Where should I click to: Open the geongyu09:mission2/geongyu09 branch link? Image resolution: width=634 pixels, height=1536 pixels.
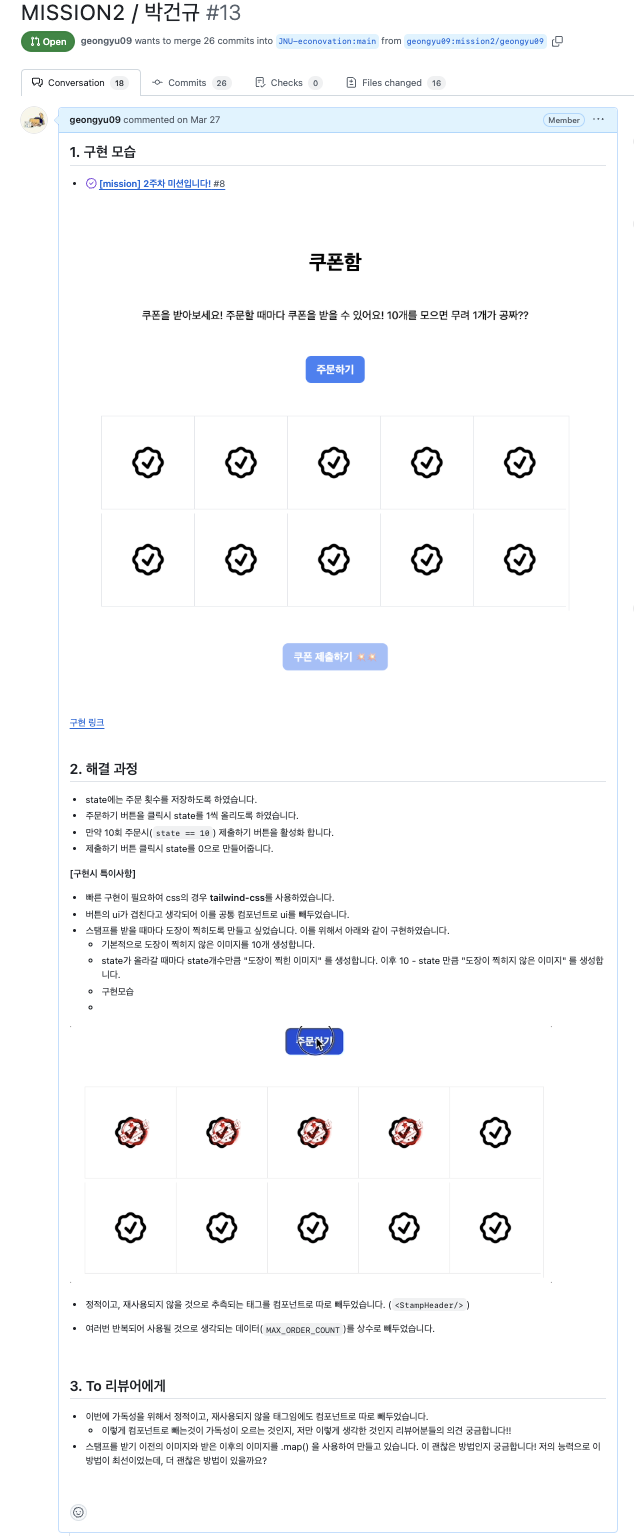tap(475, 41)
